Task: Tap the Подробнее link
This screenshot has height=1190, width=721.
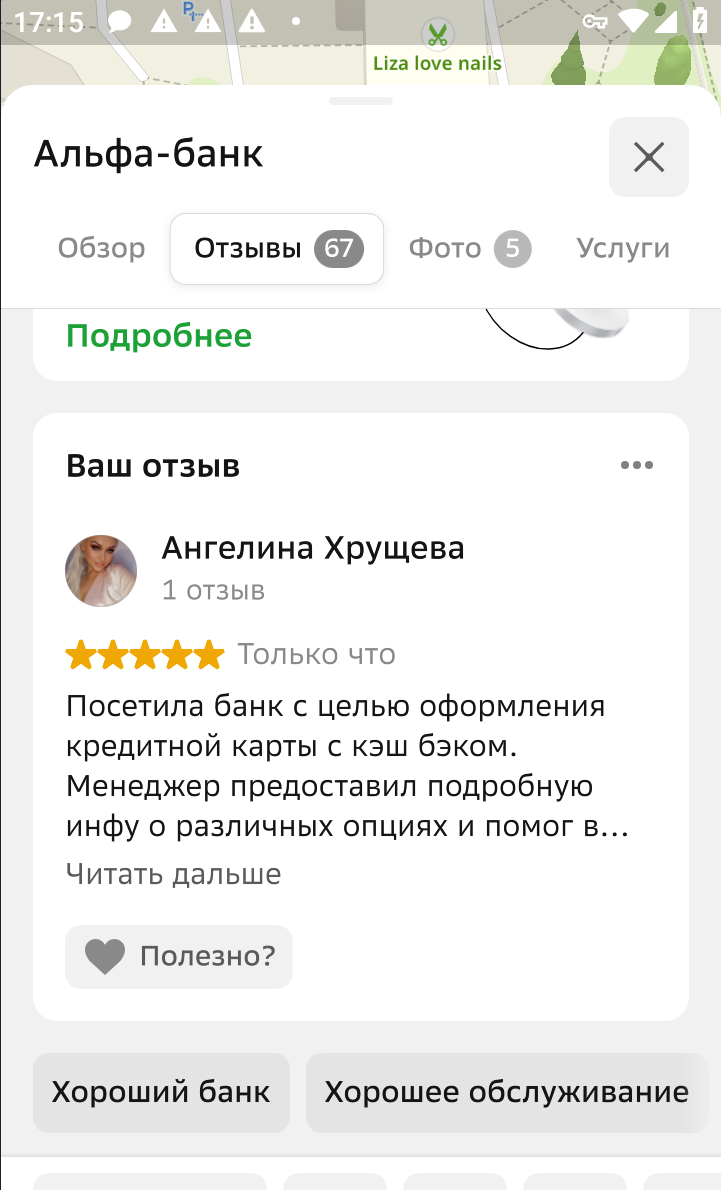Action: [x=159, y=336]
